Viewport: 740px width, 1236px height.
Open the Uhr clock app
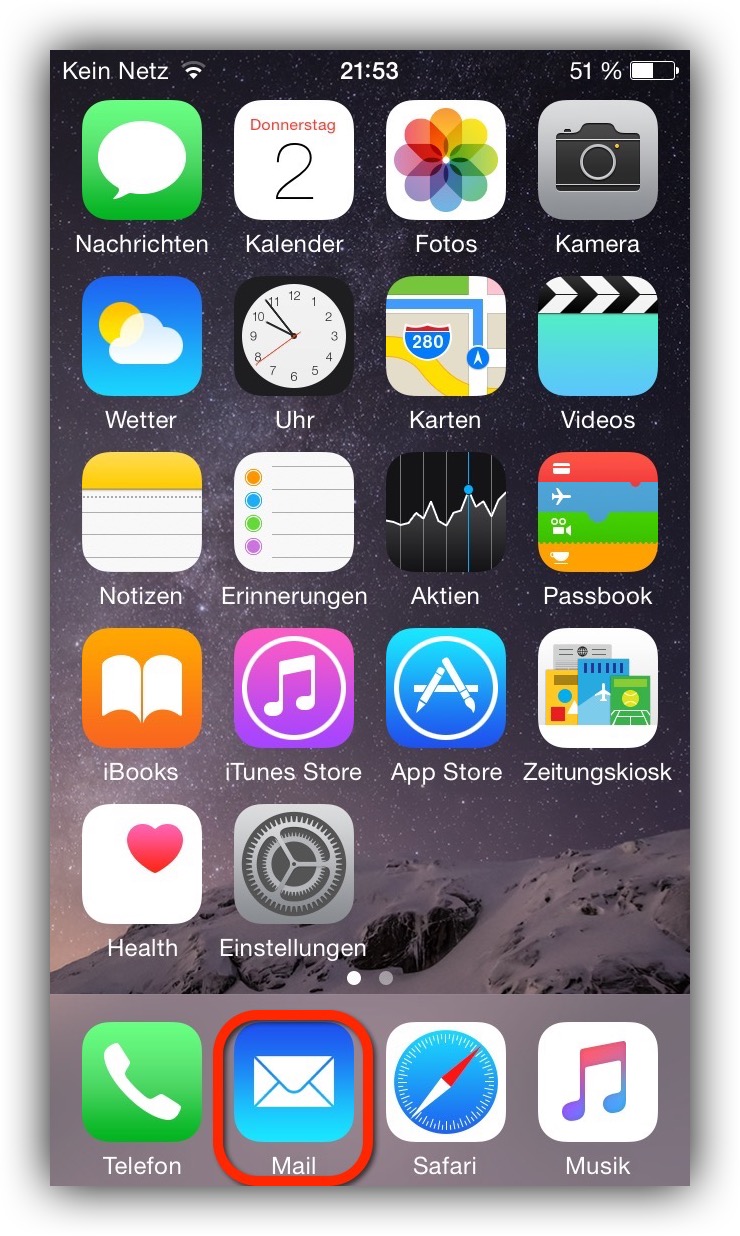click(x=294, y=336)
